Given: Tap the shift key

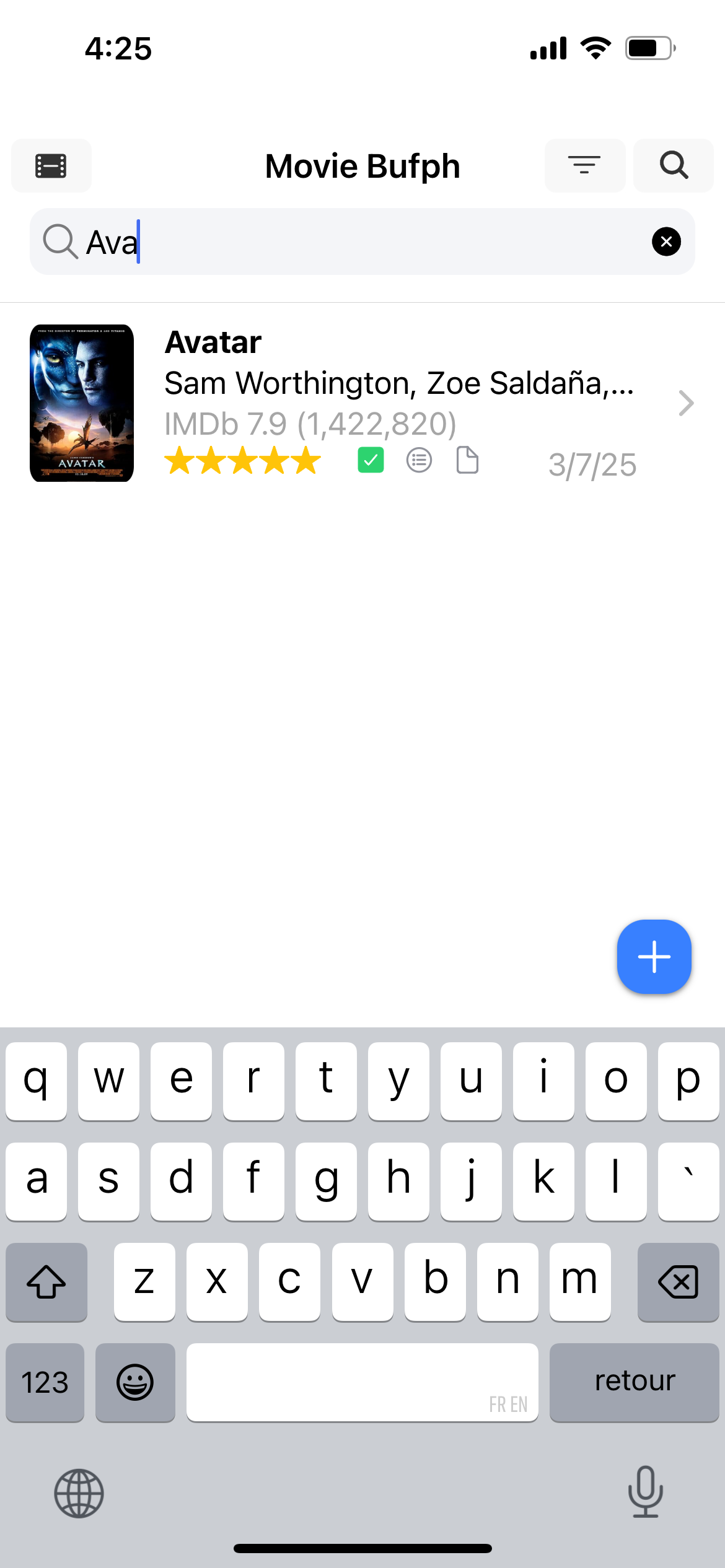Looking at the screenshot, I should click(46, 1281).
